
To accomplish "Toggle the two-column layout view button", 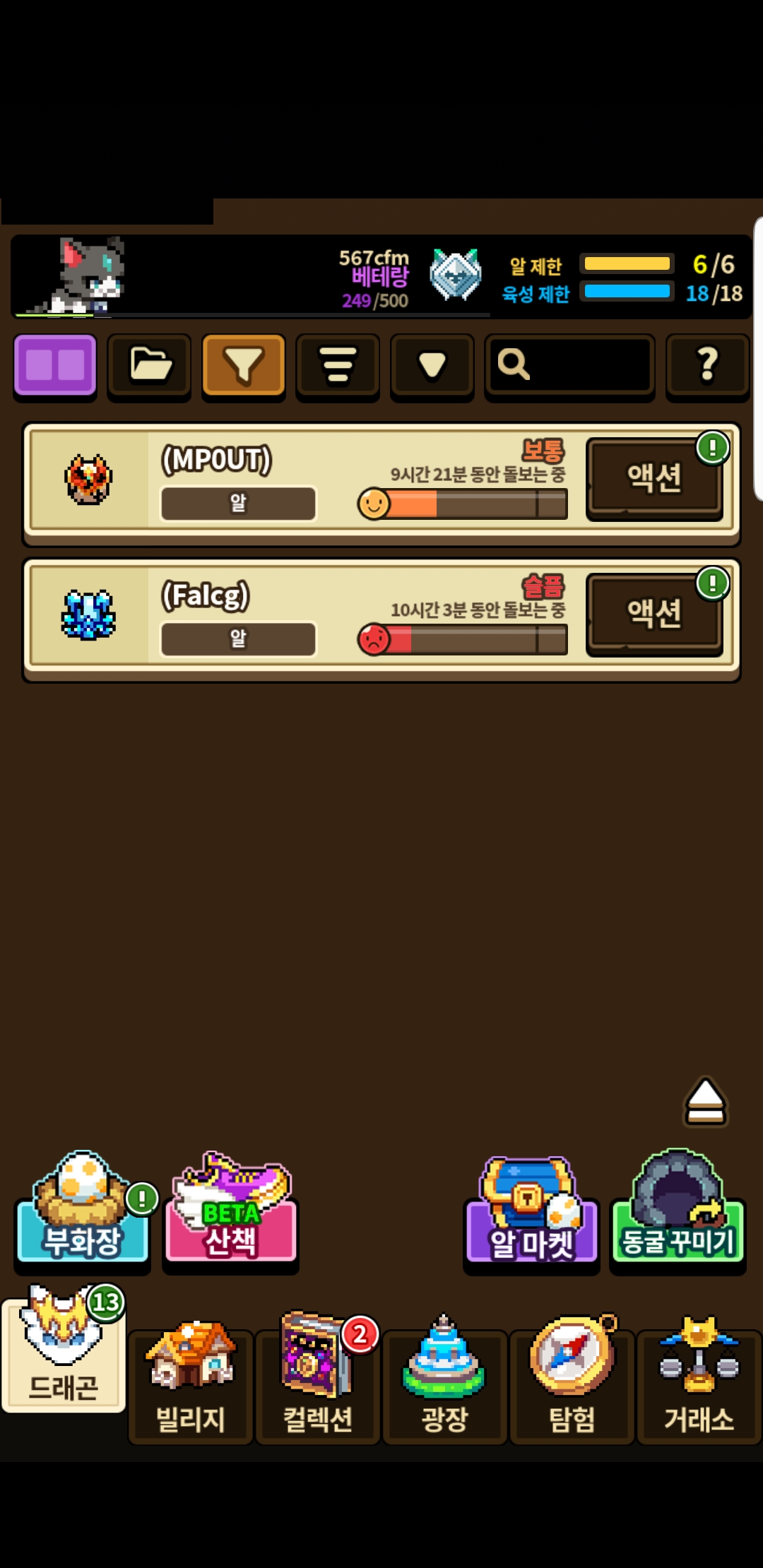I will pos(55,365).
